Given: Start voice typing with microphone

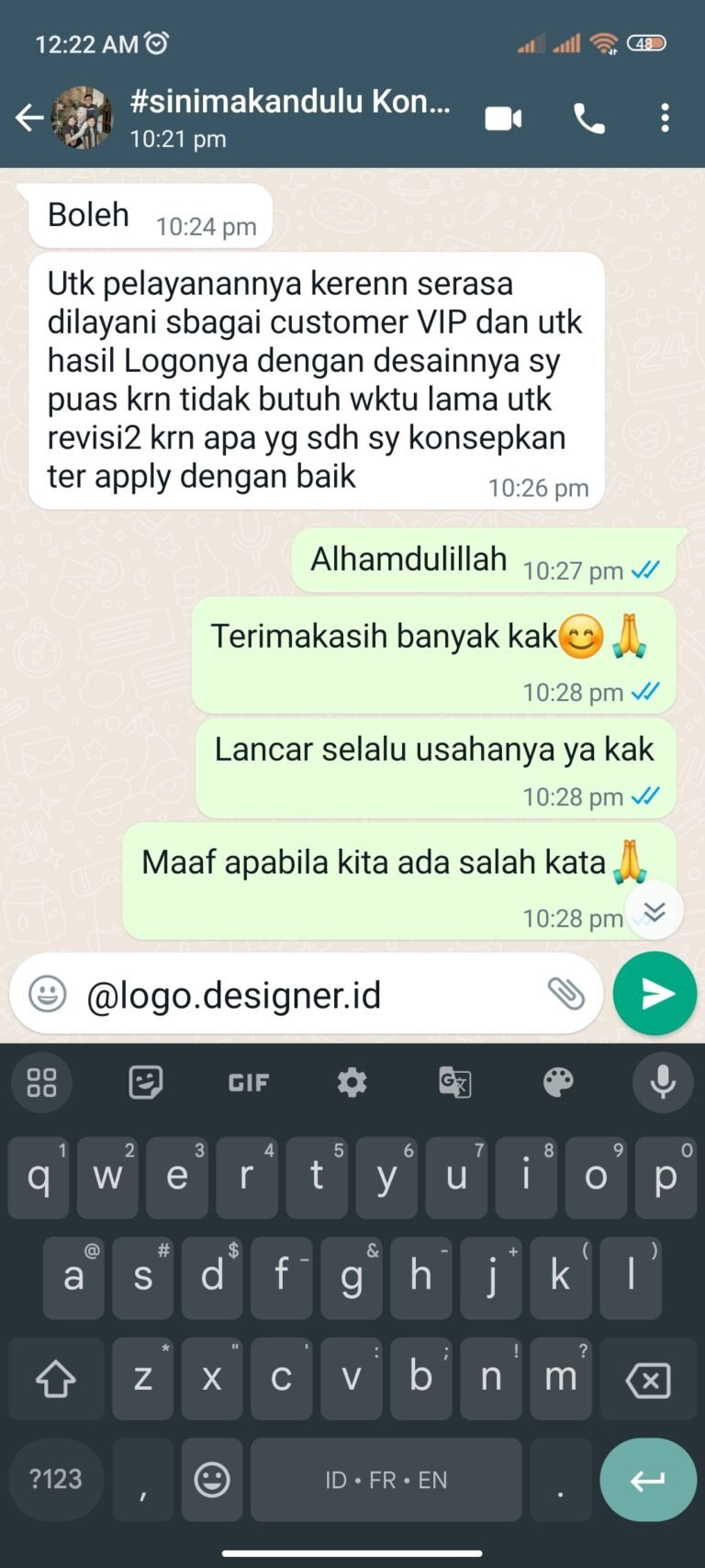Looking at the screenshot, I should [662, 1083].
